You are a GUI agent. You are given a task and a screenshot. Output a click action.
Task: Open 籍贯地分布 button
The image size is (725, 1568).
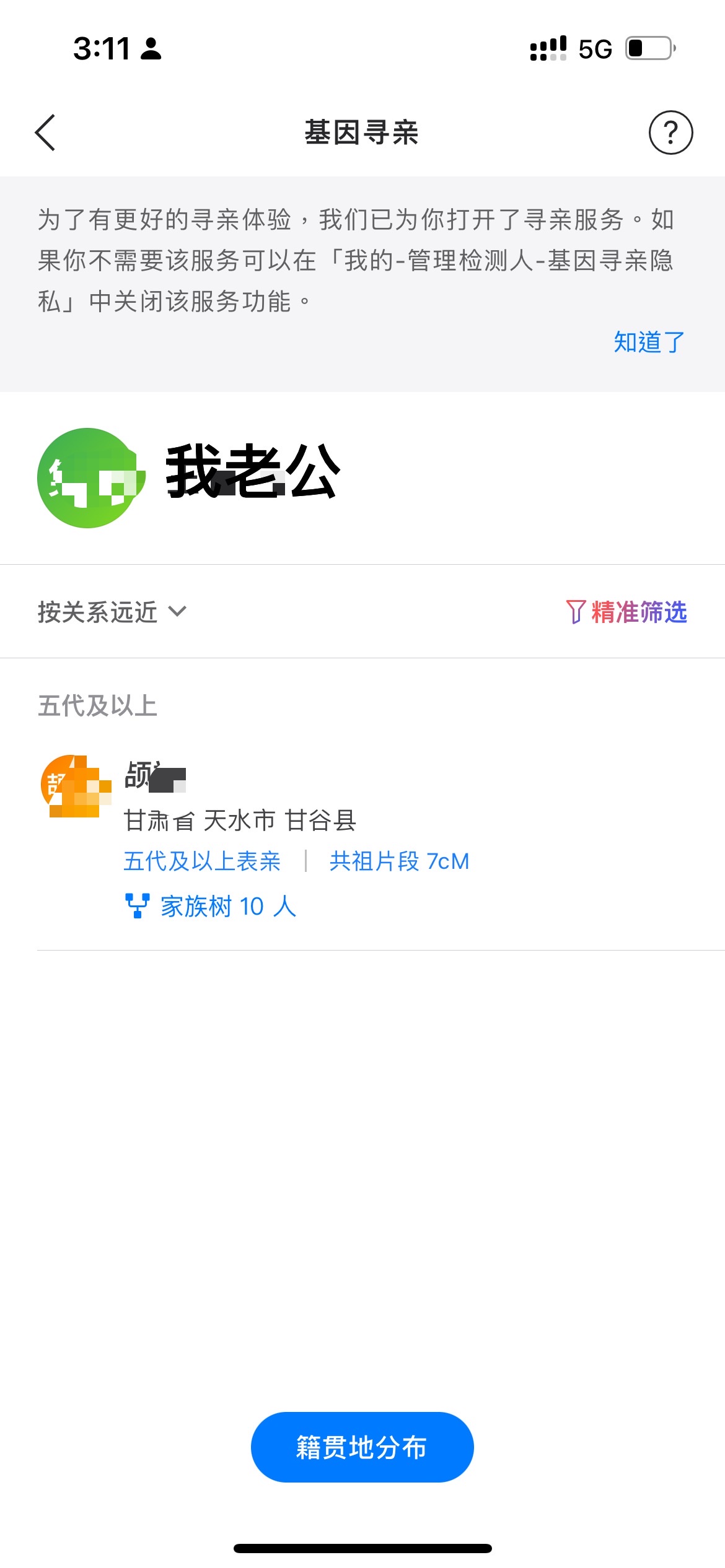point(362,1447)
